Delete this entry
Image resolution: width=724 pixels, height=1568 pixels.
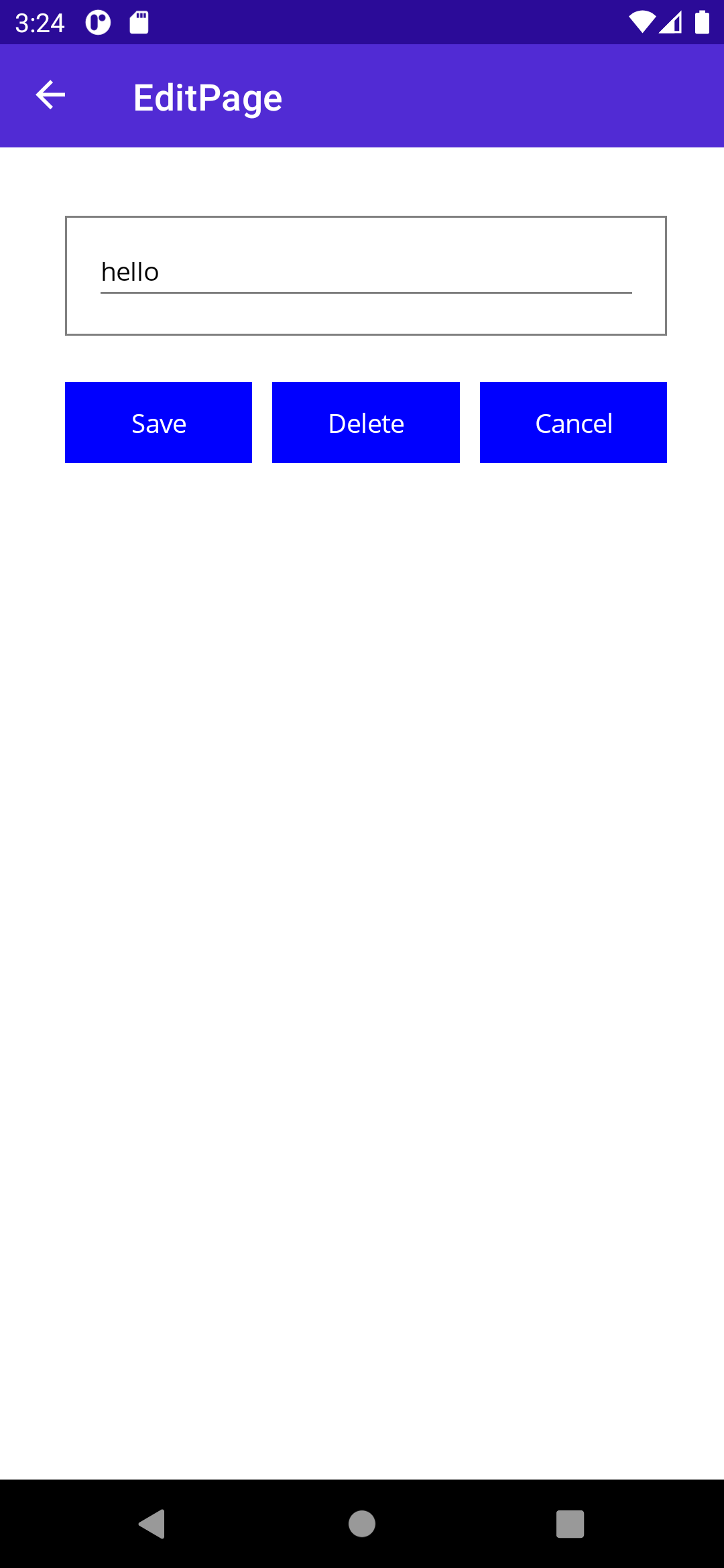click(x=365, y=423)
